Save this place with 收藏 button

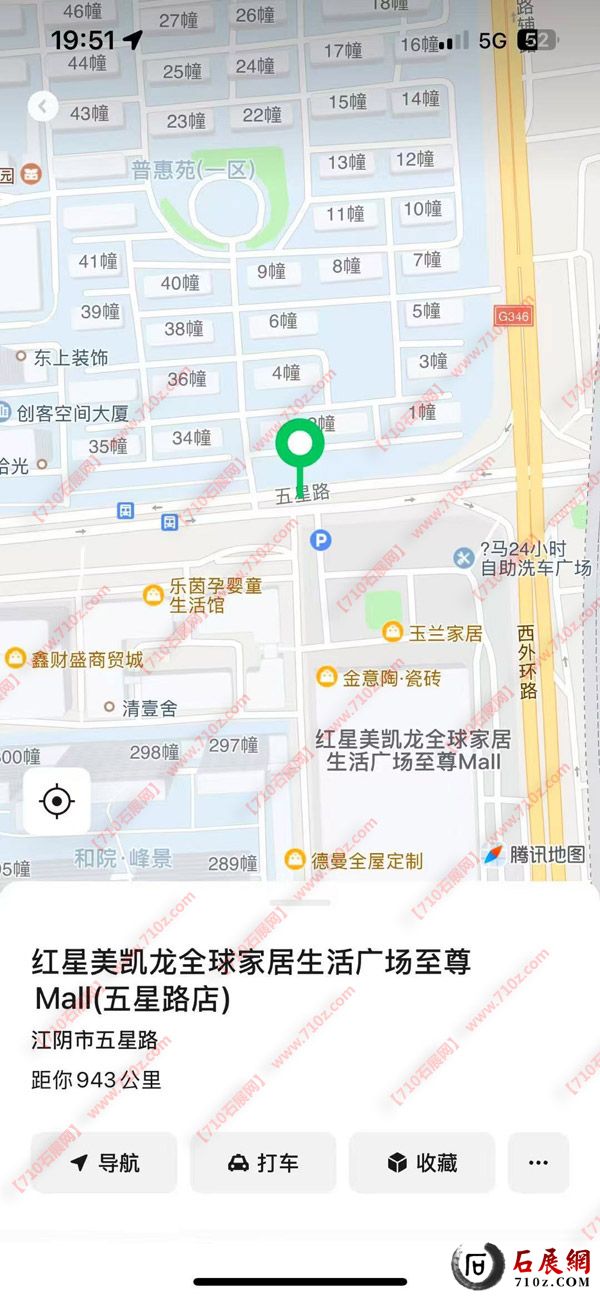[x=422, y=1162]
